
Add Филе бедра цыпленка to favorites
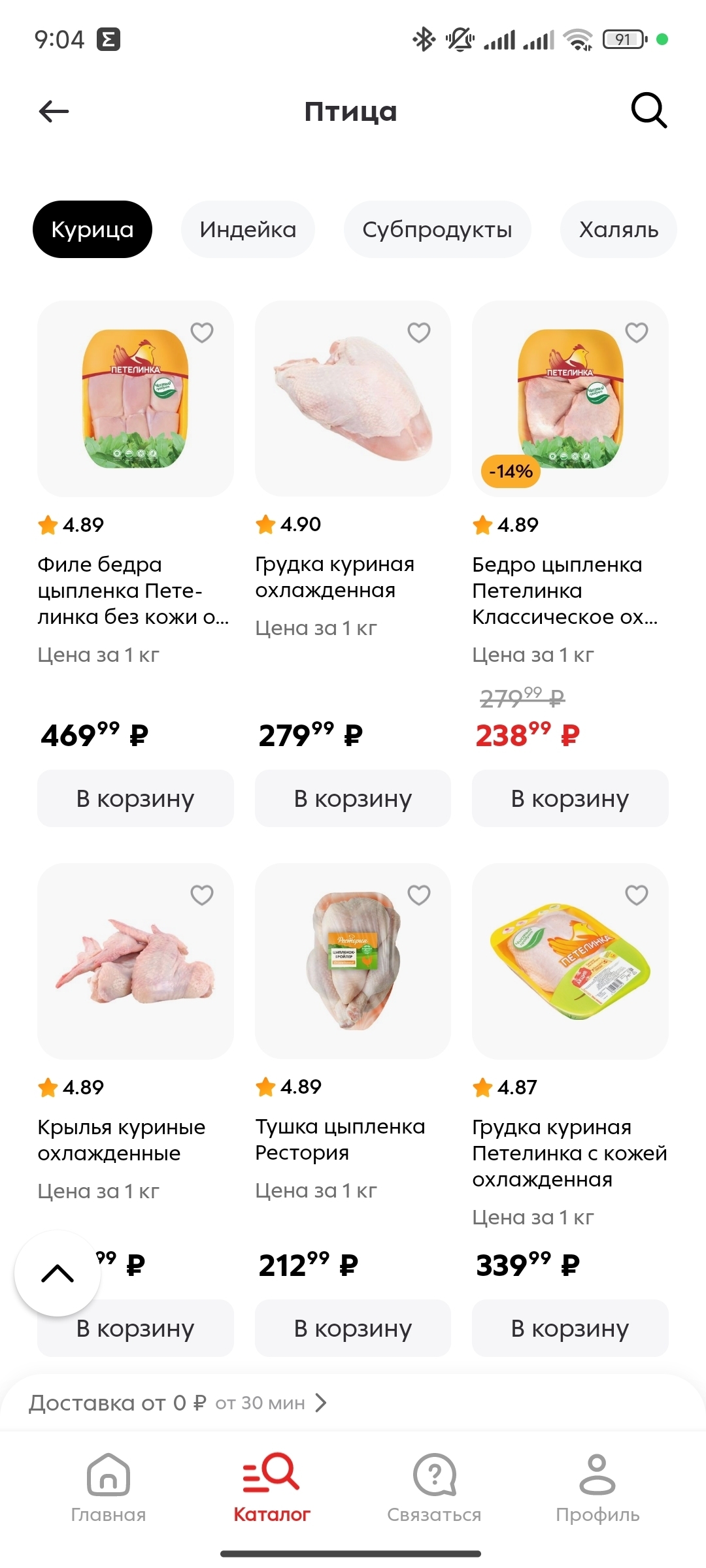(202, 333)
